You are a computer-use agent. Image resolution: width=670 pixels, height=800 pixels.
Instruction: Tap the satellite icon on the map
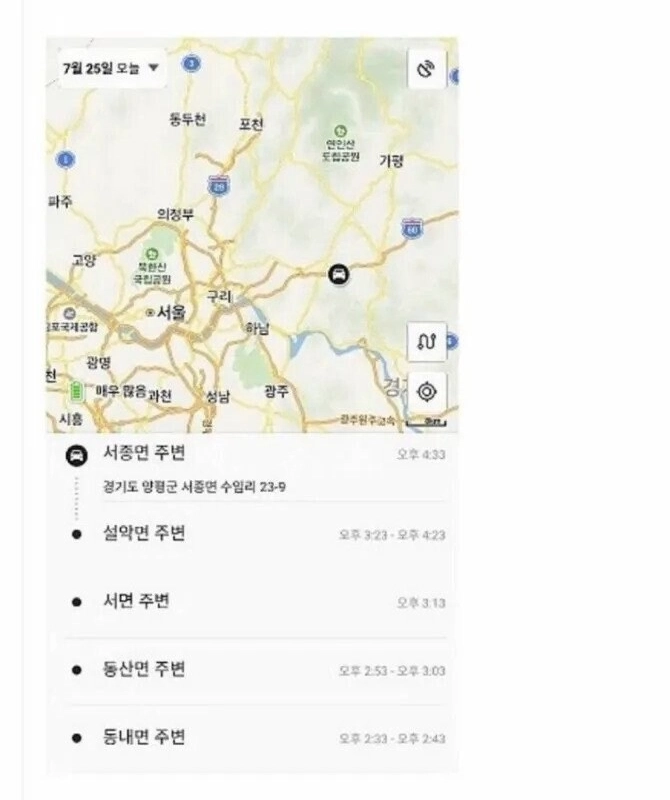(427, 70)
